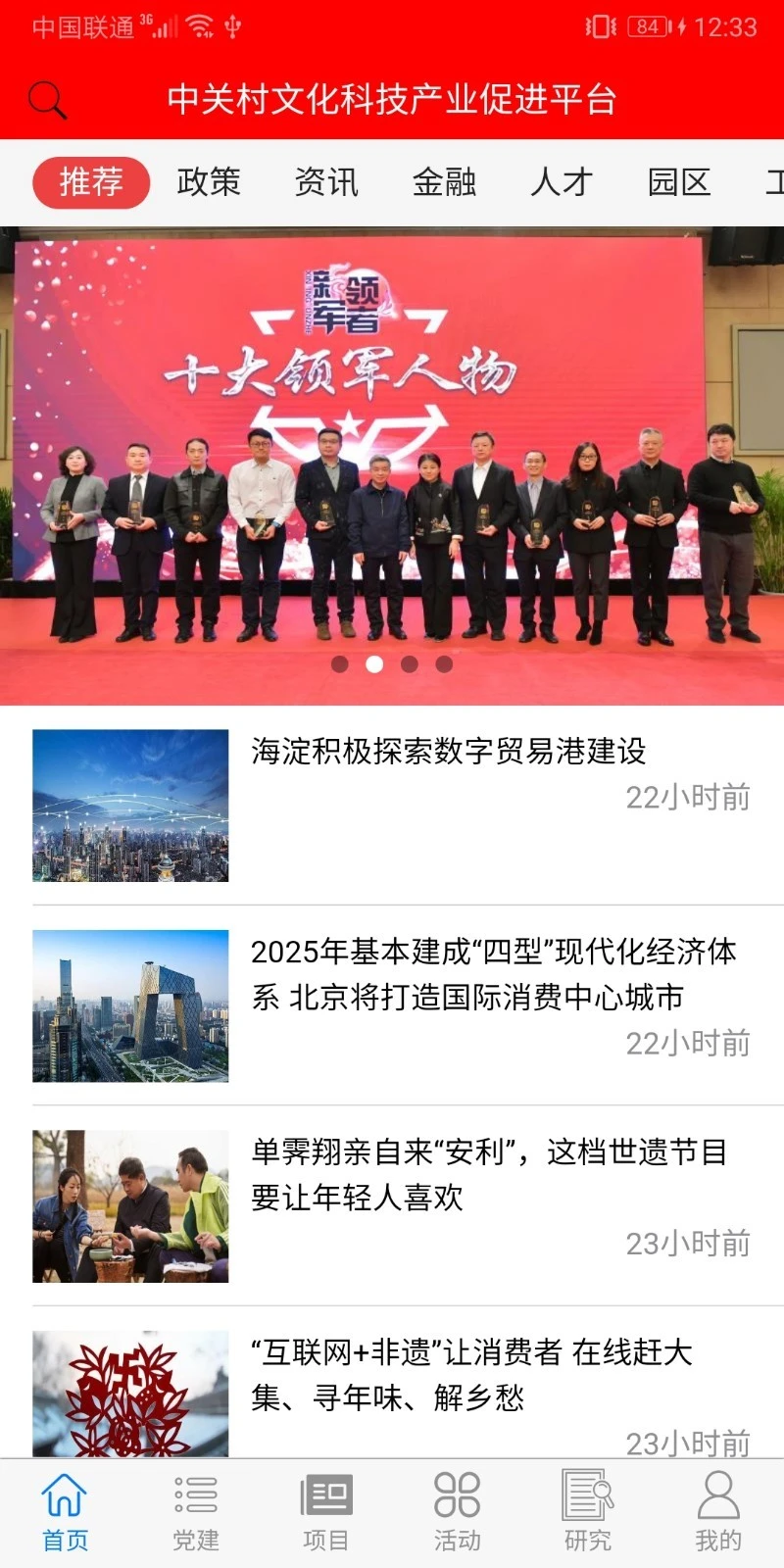The image size is (784, 1568).
Task: Select the 人才 tab
Action: point(562,181)
